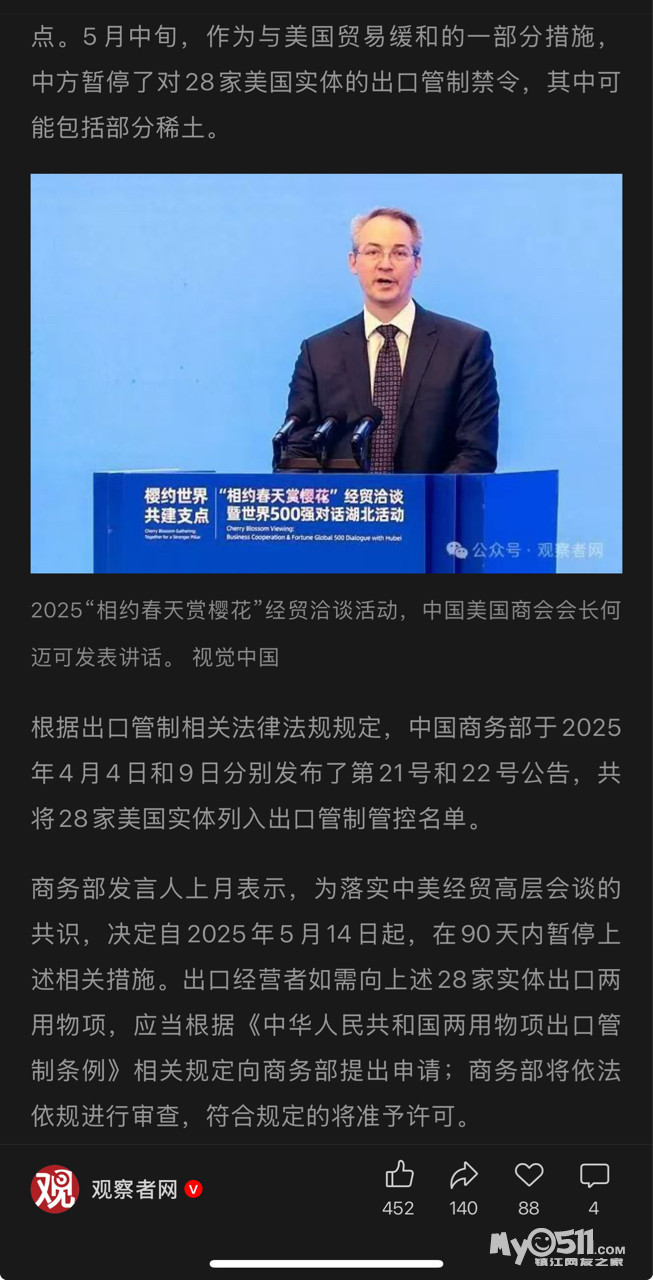The width and height of the screenshot is (653, 1280).
Task: Like this article with the thumbs-up icon
Action: 399,1175
